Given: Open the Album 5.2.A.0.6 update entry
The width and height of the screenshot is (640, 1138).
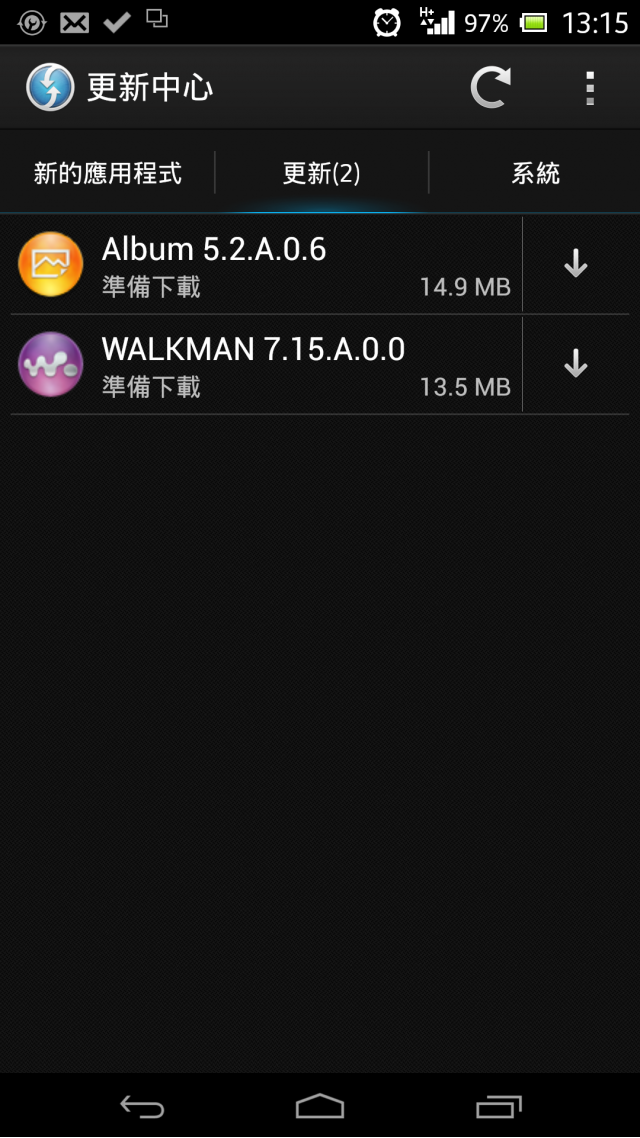Looking at the screenshot, I should [265, 265].
